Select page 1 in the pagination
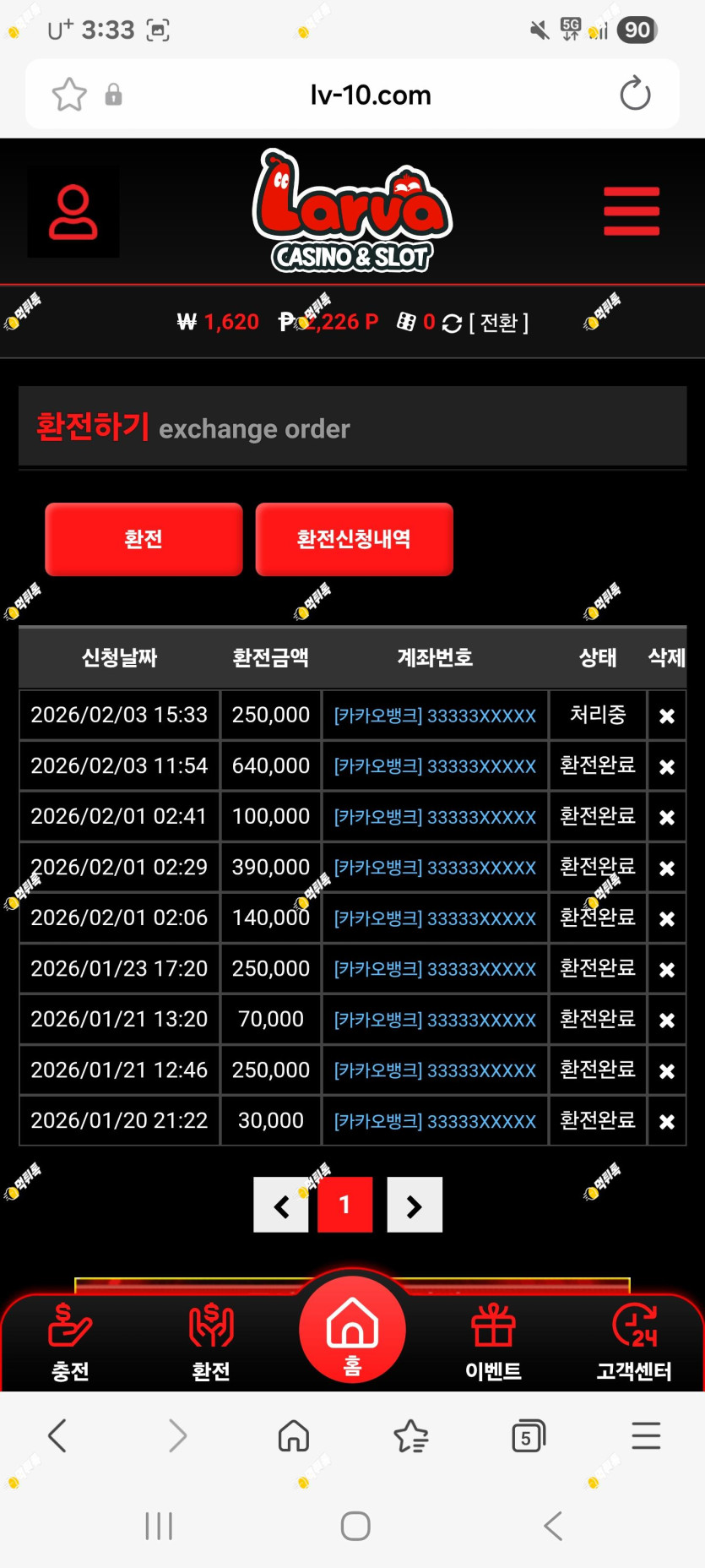The image size is (705, 1568). [344, 1205]
